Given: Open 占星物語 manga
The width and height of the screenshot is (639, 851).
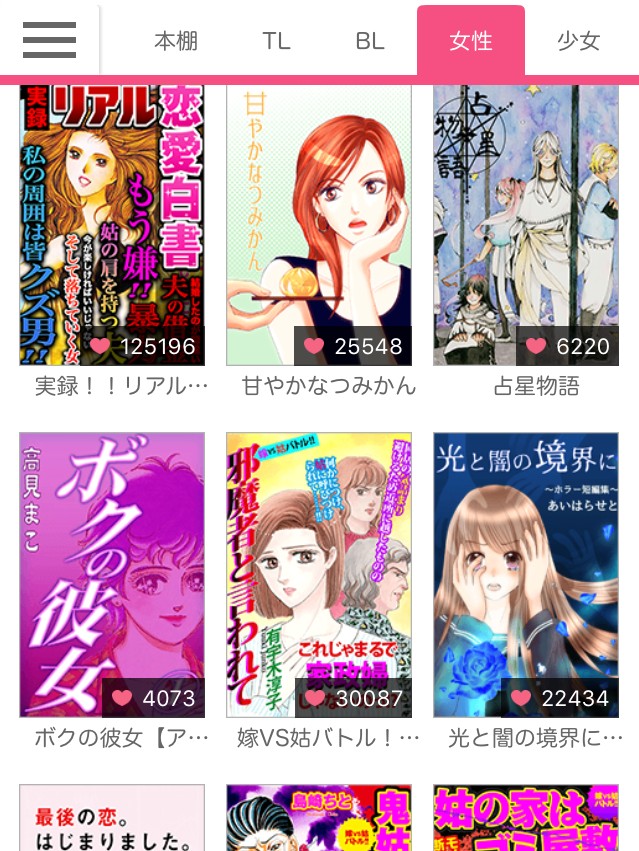Looking at the screenshot, I should (526, 225).
